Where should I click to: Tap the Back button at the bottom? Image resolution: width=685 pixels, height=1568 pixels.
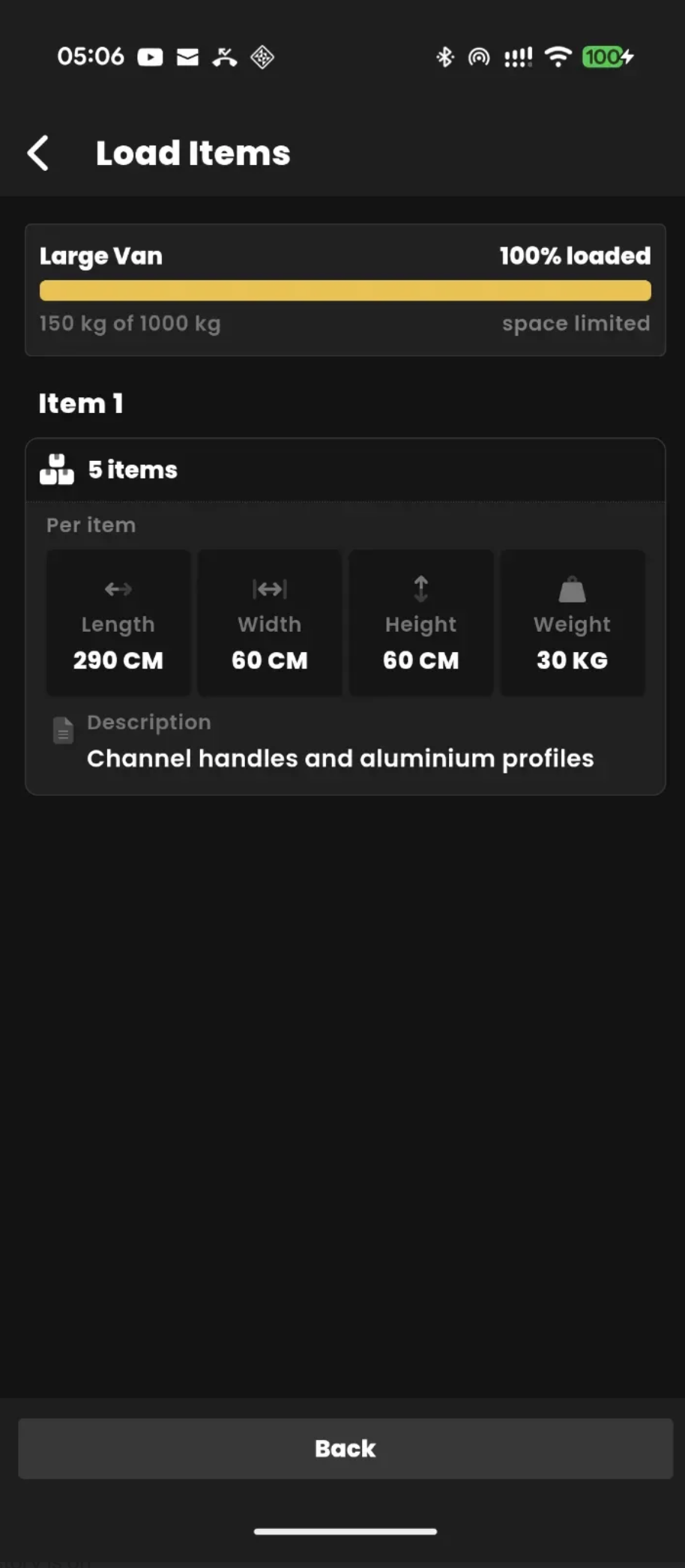coord(345,1448)
